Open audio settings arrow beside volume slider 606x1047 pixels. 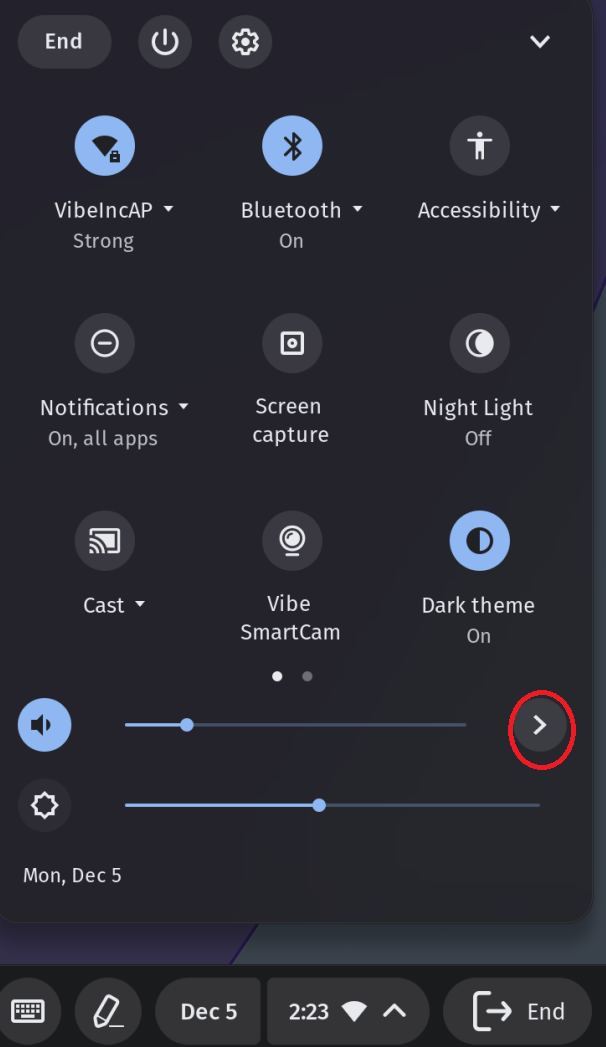tap(540, 725)
